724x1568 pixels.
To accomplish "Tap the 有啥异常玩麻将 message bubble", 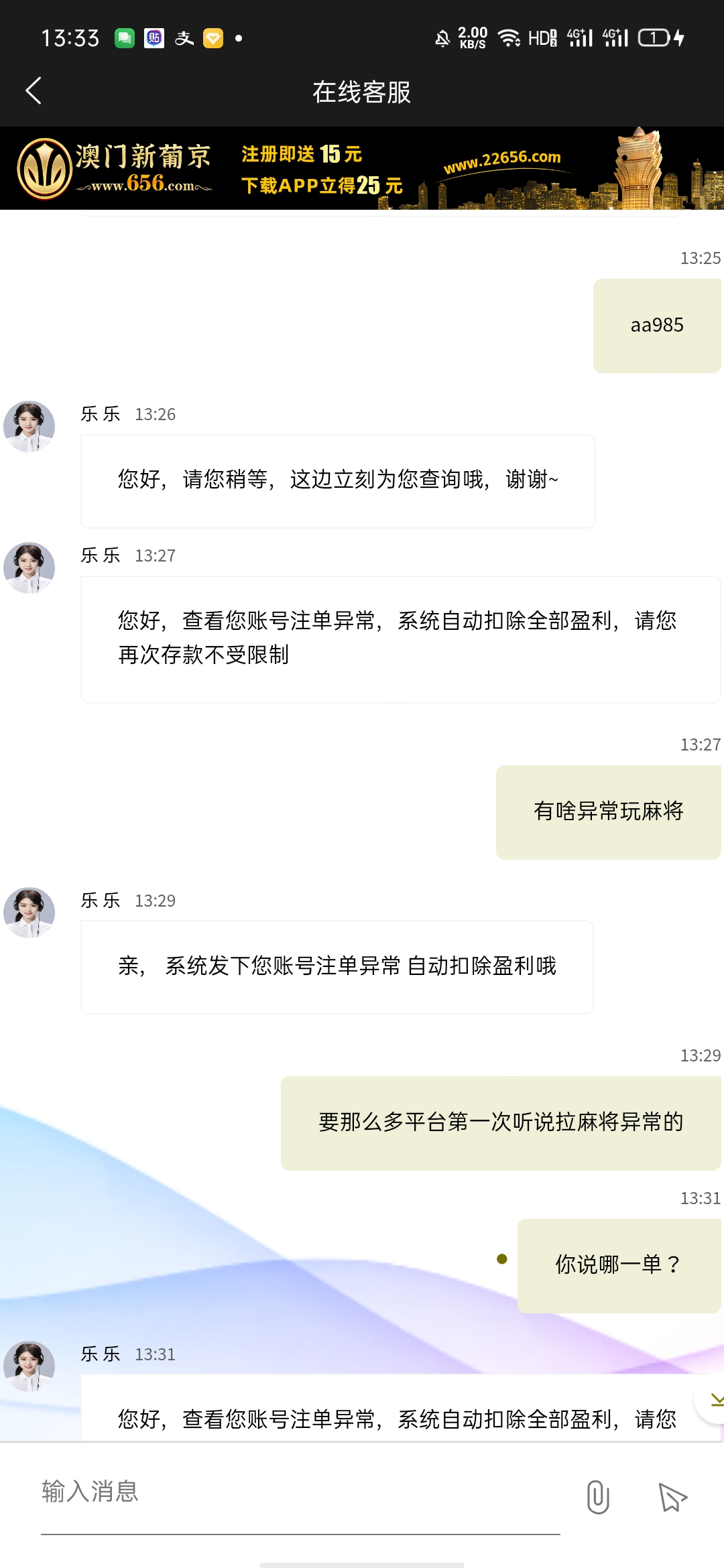I will click(608, 811).
